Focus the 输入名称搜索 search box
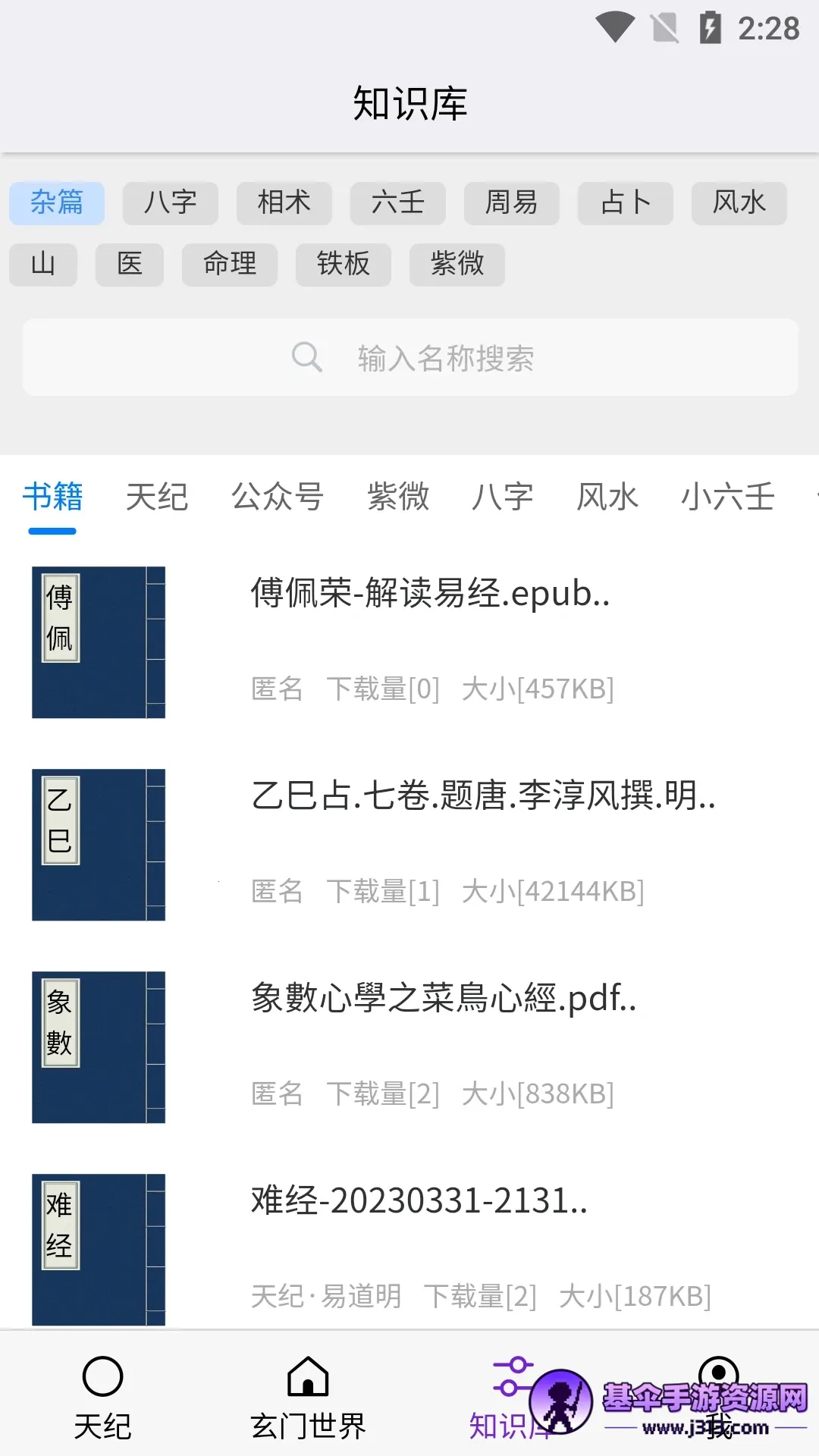 click(409, 358)
